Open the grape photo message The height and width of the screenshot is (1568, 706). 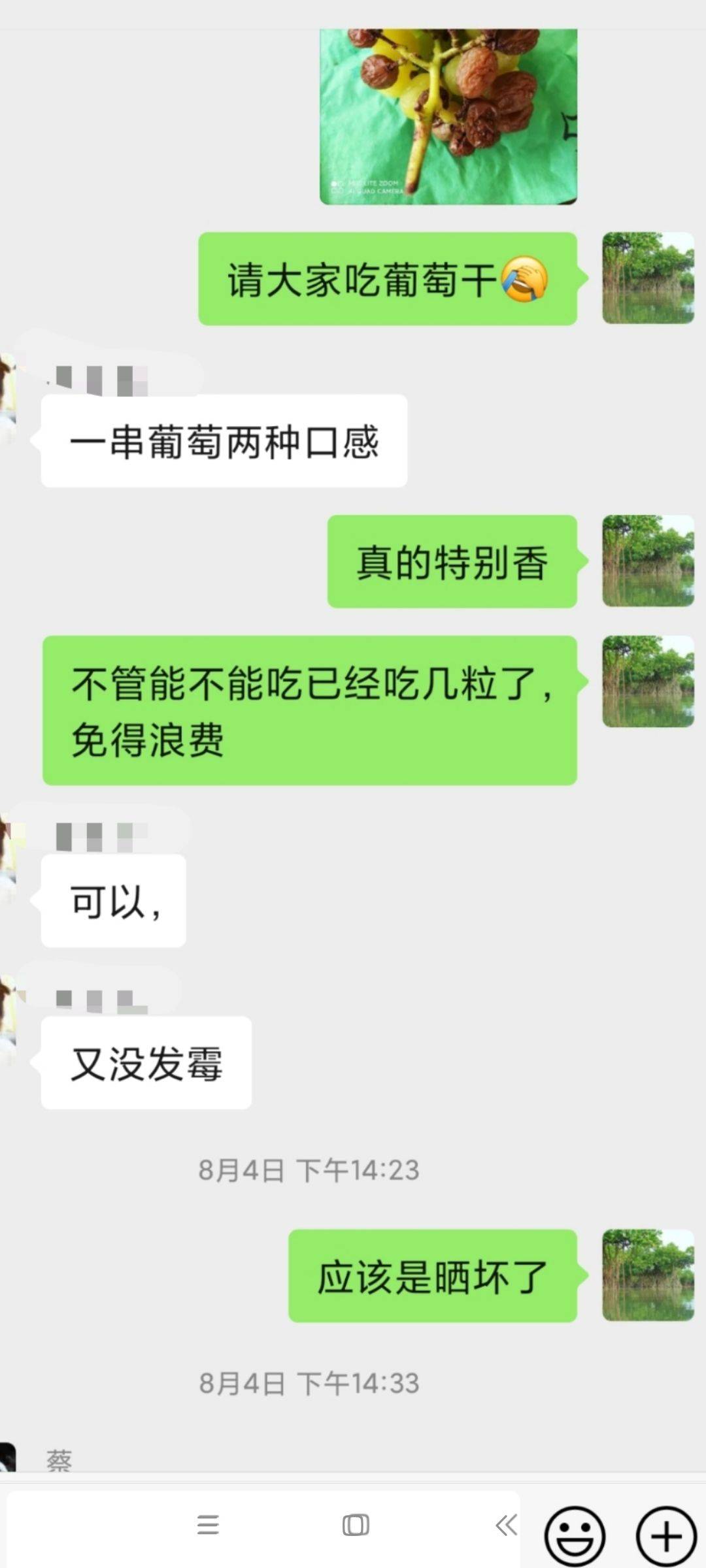[x=448, y=116]
